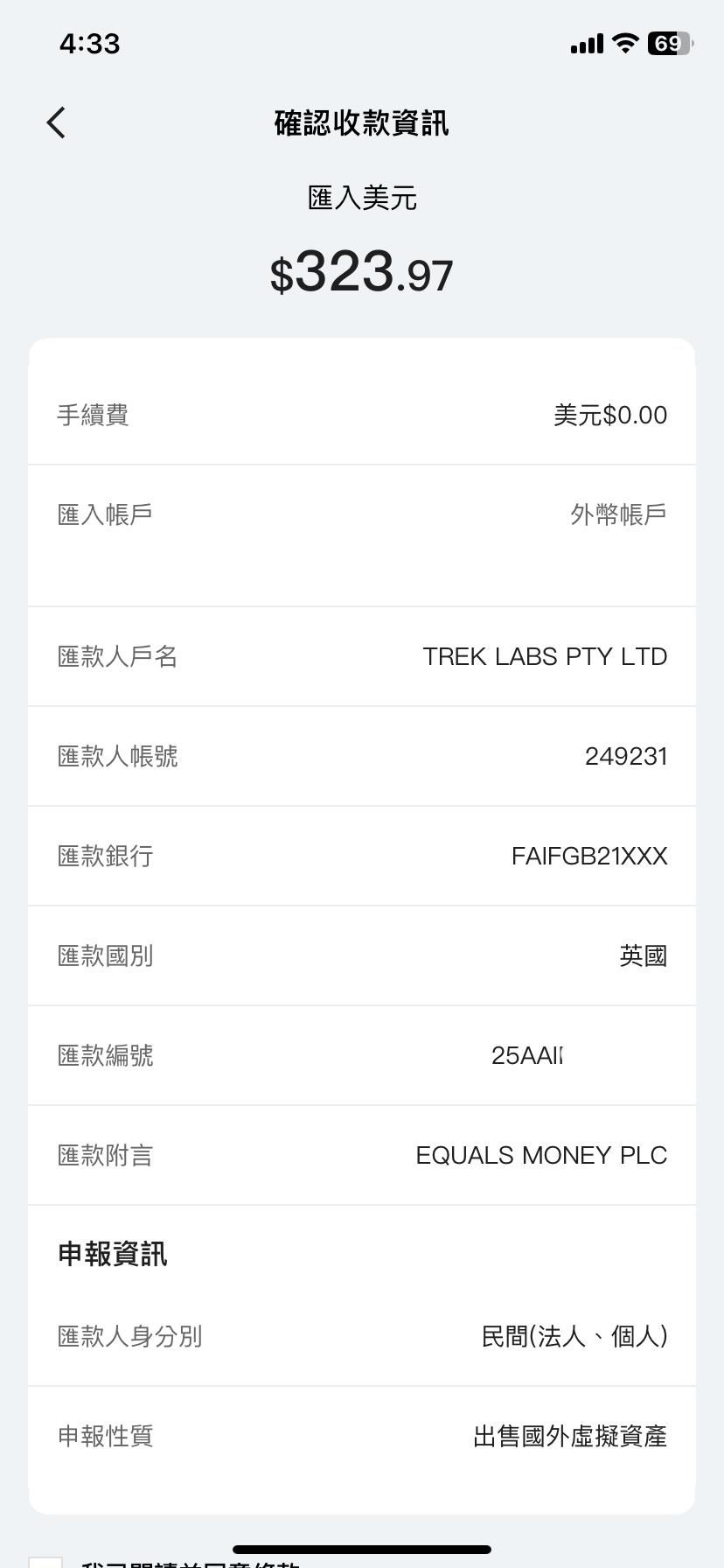Go back from the payment confirmation page
Viewport: 724px width, 1568px height.
tap(56, 122)
